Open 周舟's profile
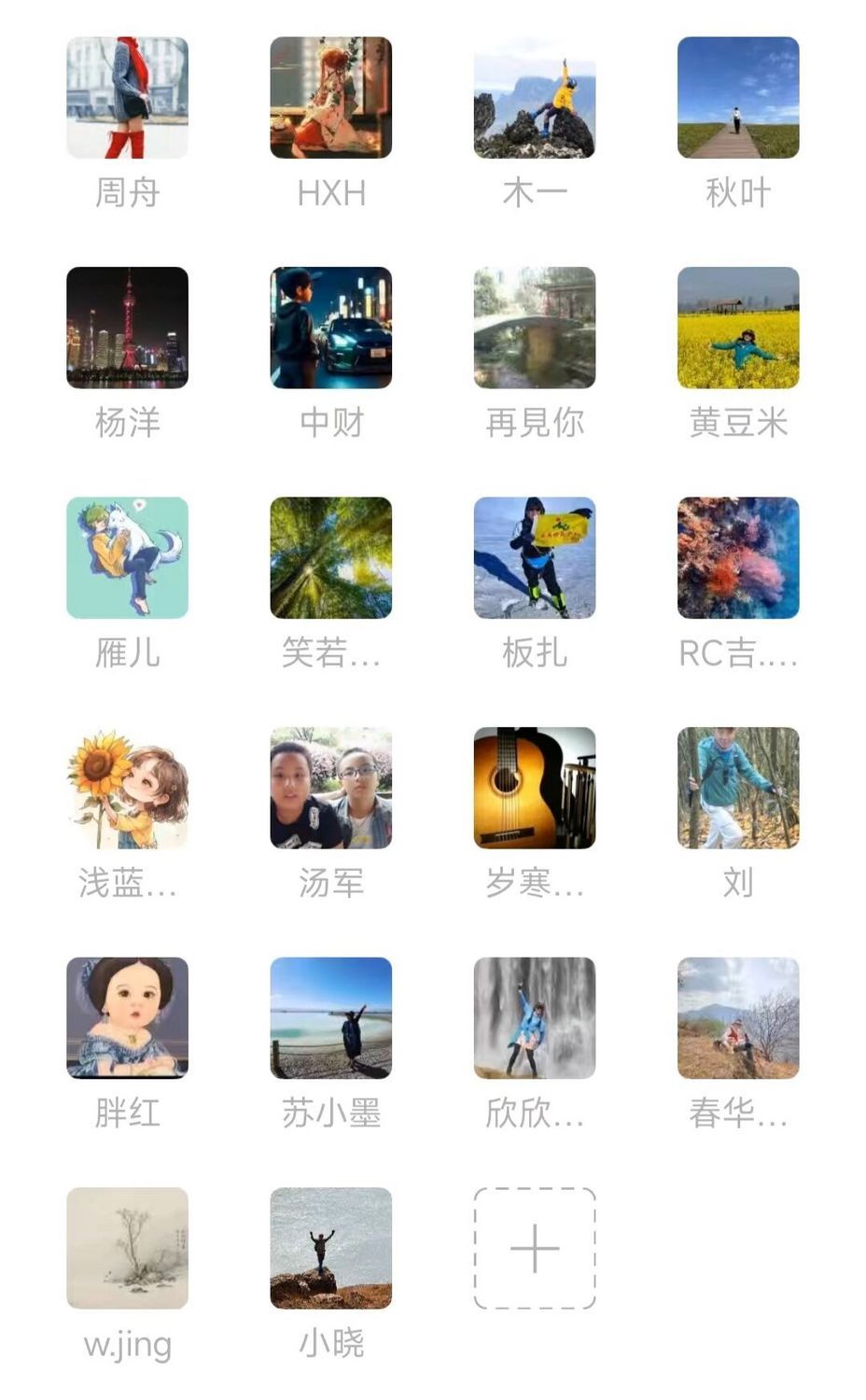866x1400 pixels. pos(128,98)
